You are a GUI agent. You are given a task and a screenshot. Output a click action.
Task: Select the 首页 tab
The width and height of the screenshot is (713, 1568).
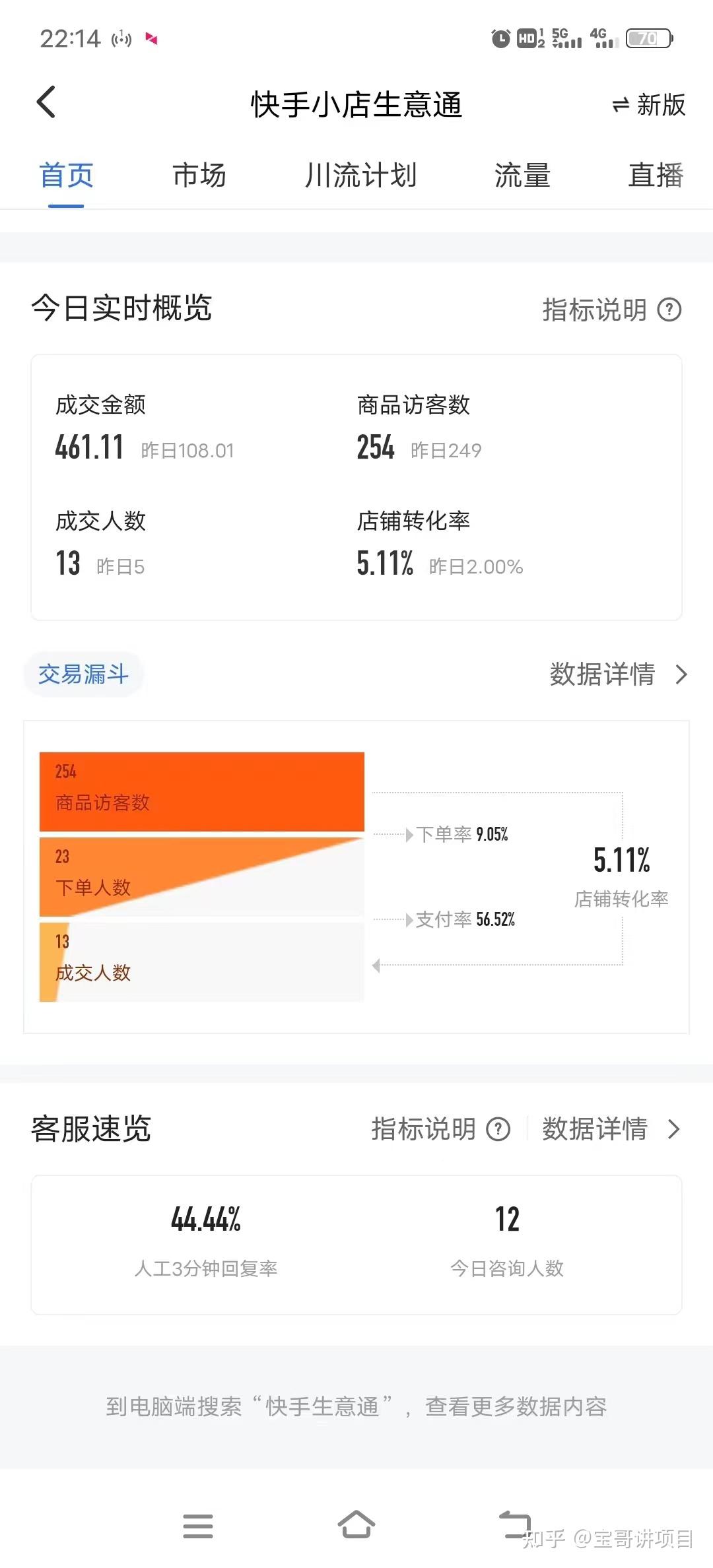point(66,176)
